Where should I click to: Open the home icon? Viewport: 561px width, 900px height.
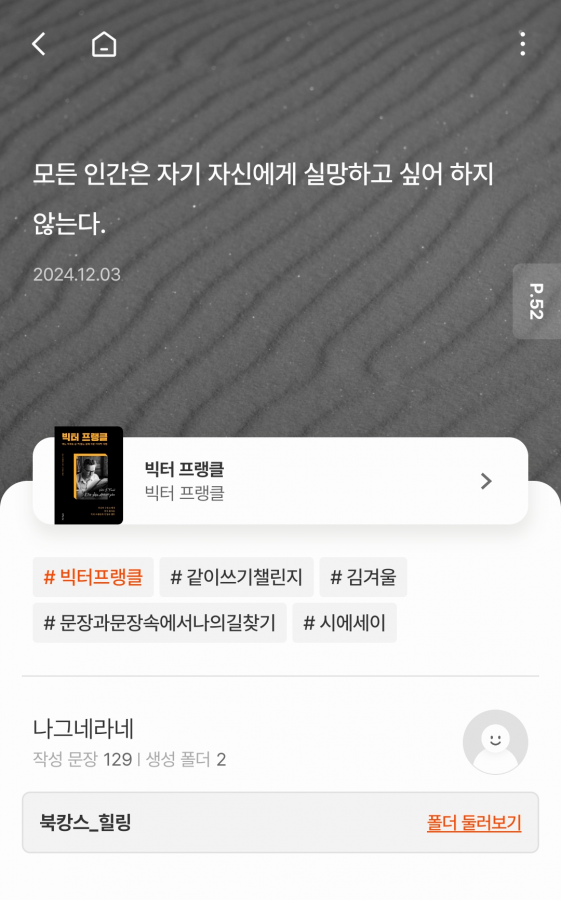click(x=104, y=44)
